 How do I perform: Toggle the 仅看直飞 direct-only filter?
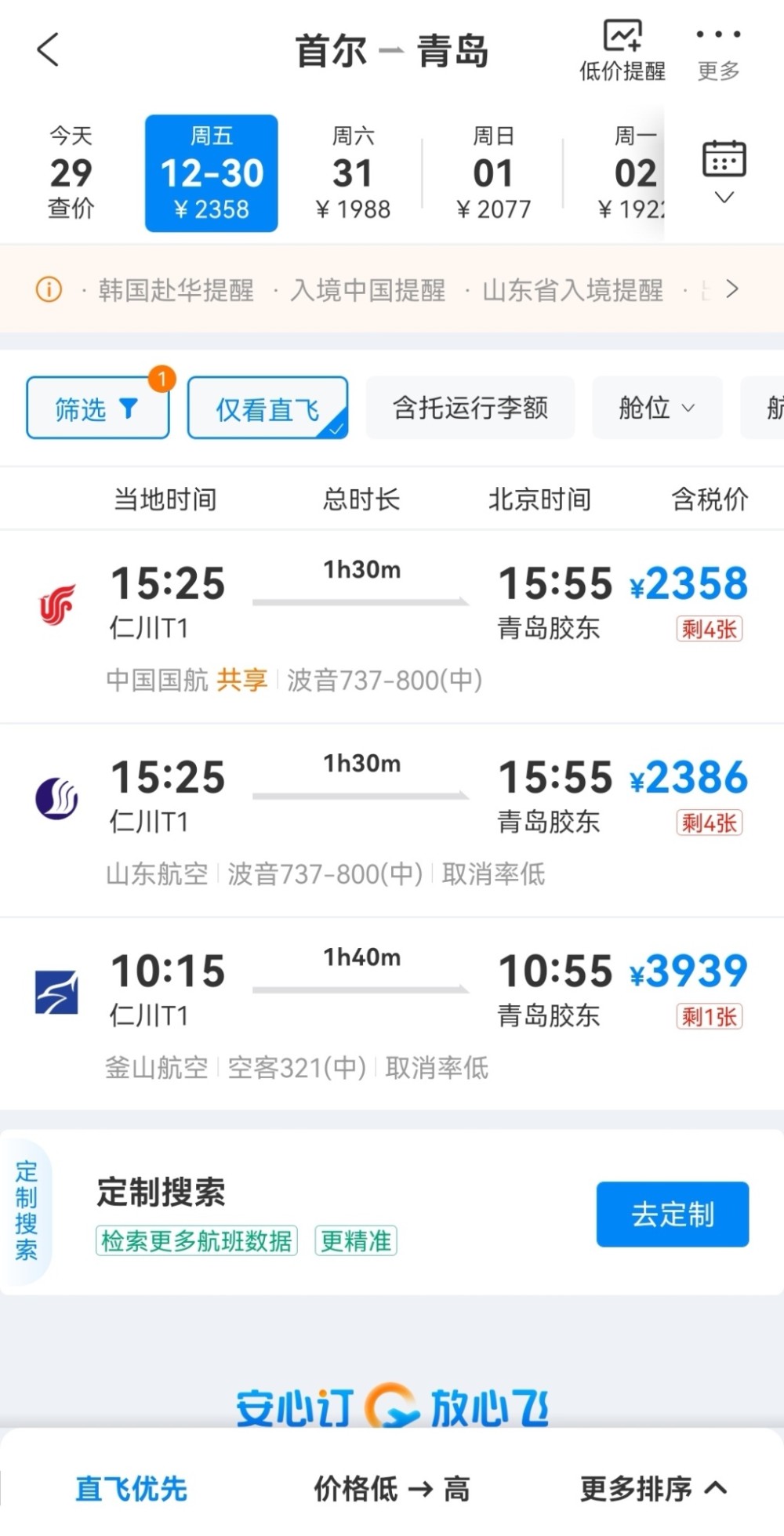click(x=267, y=408)
